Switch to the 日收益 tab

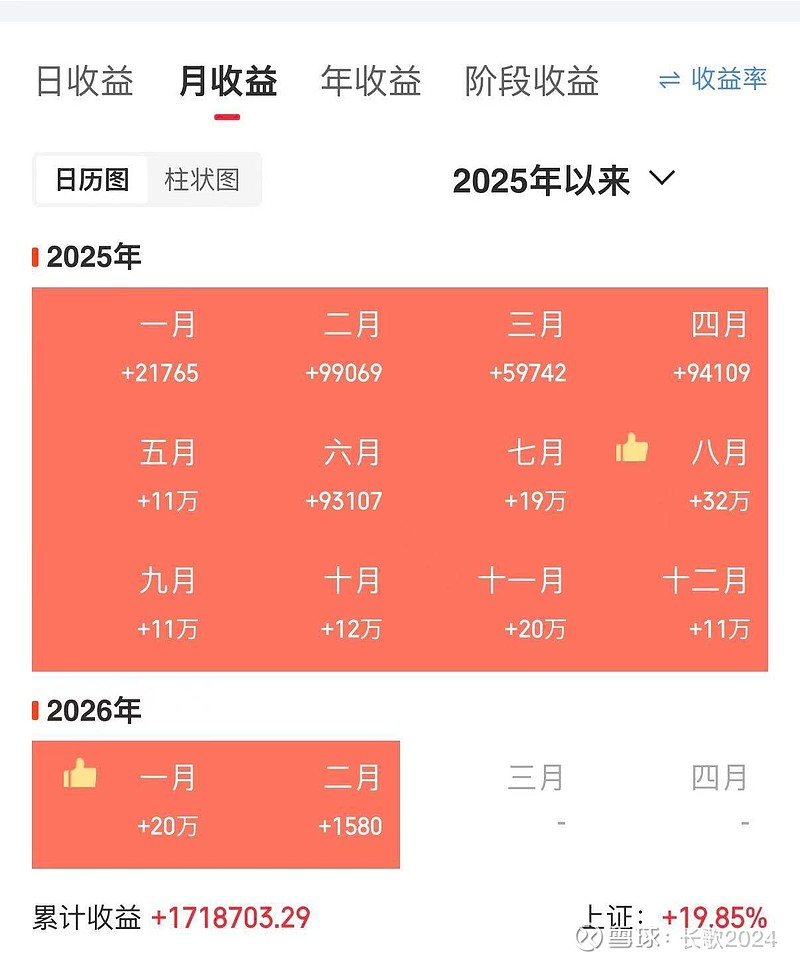85,82
